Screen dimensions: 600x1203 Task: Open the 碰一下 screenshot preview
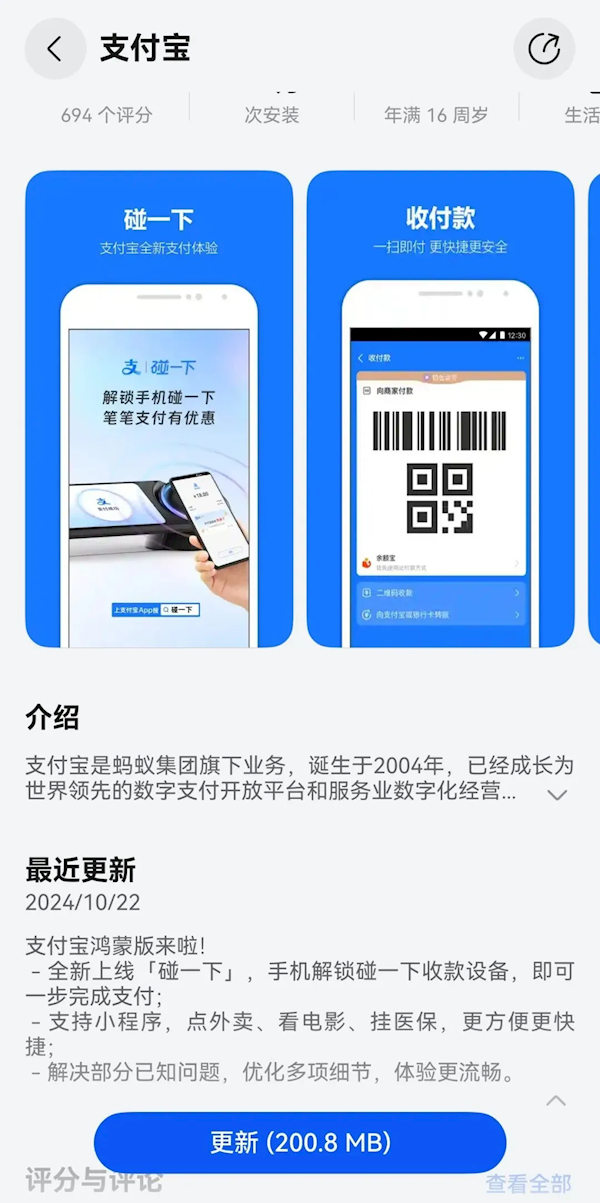(159, 409)
